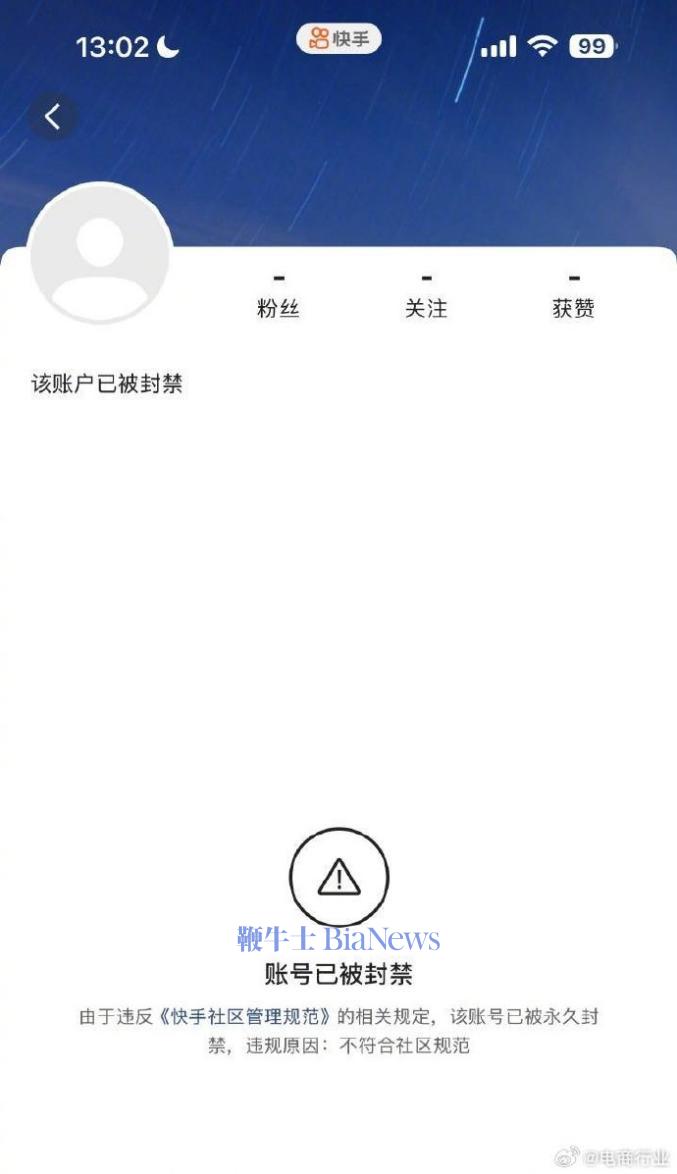
Task: Go back using the top arrow
Action: pos(53,117)
